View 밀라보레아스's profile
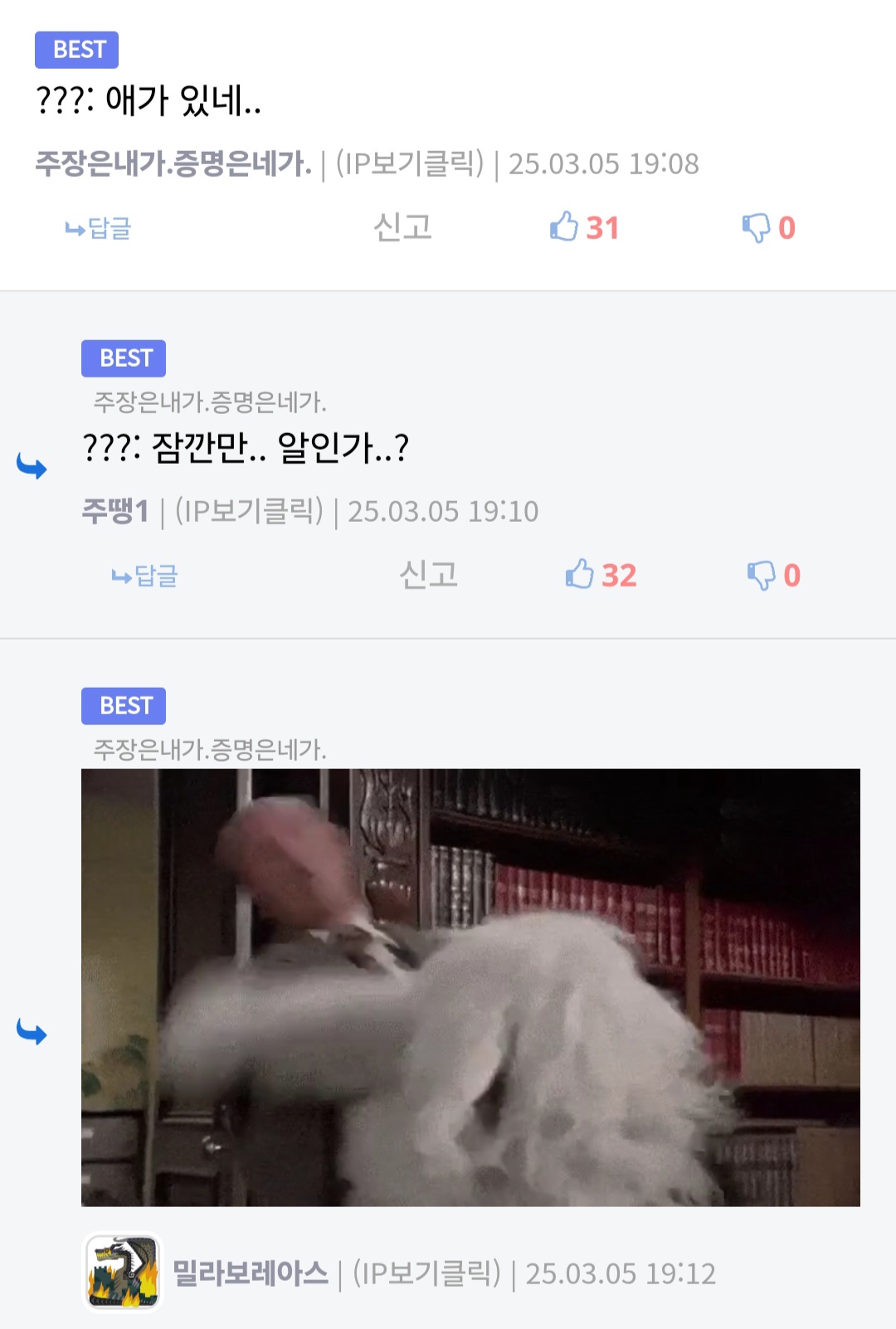896x1329 pixels. click(x=250, y=1273)
